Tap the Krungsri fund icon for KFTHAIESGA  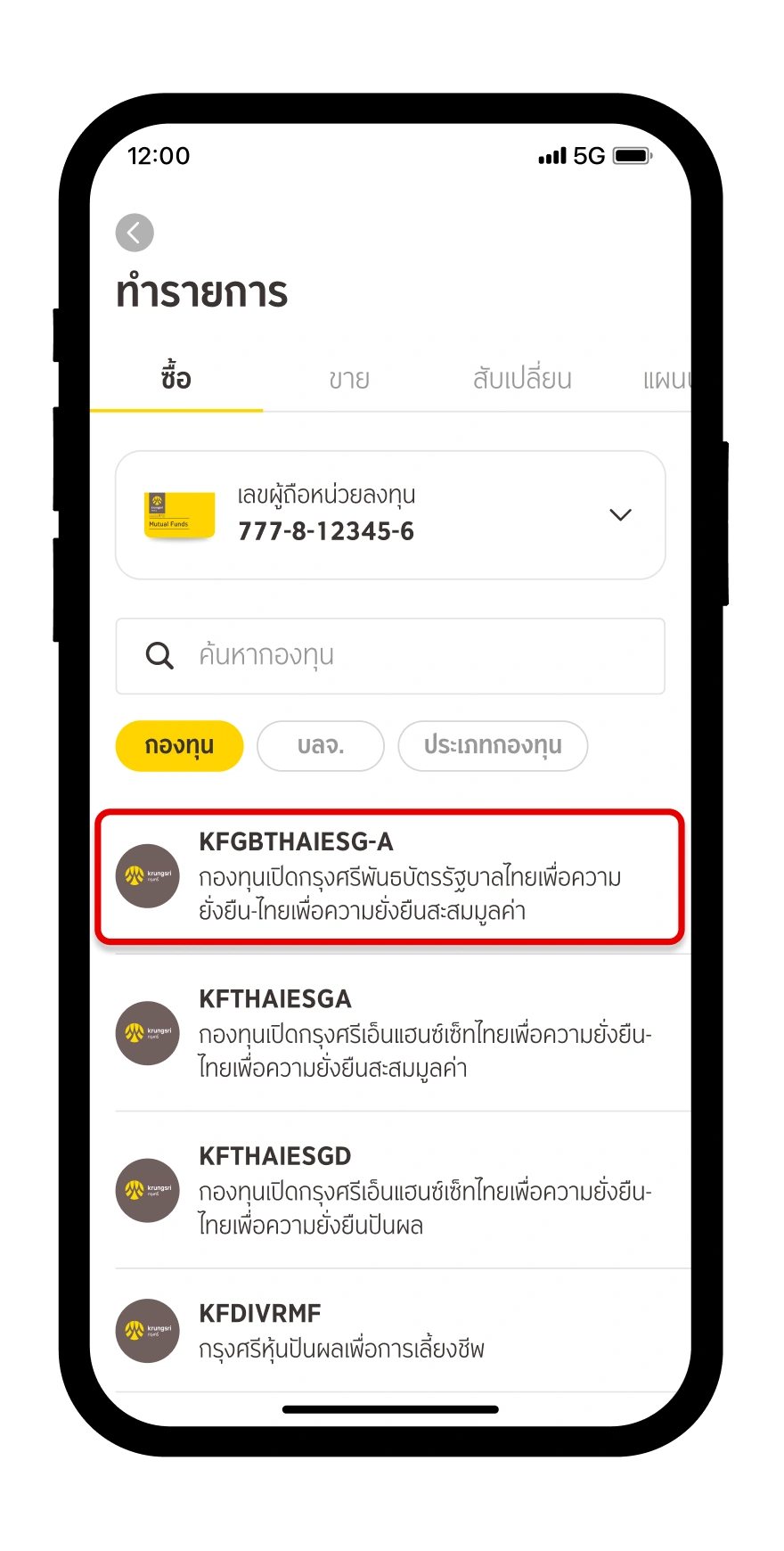(x=148, y=1034)
